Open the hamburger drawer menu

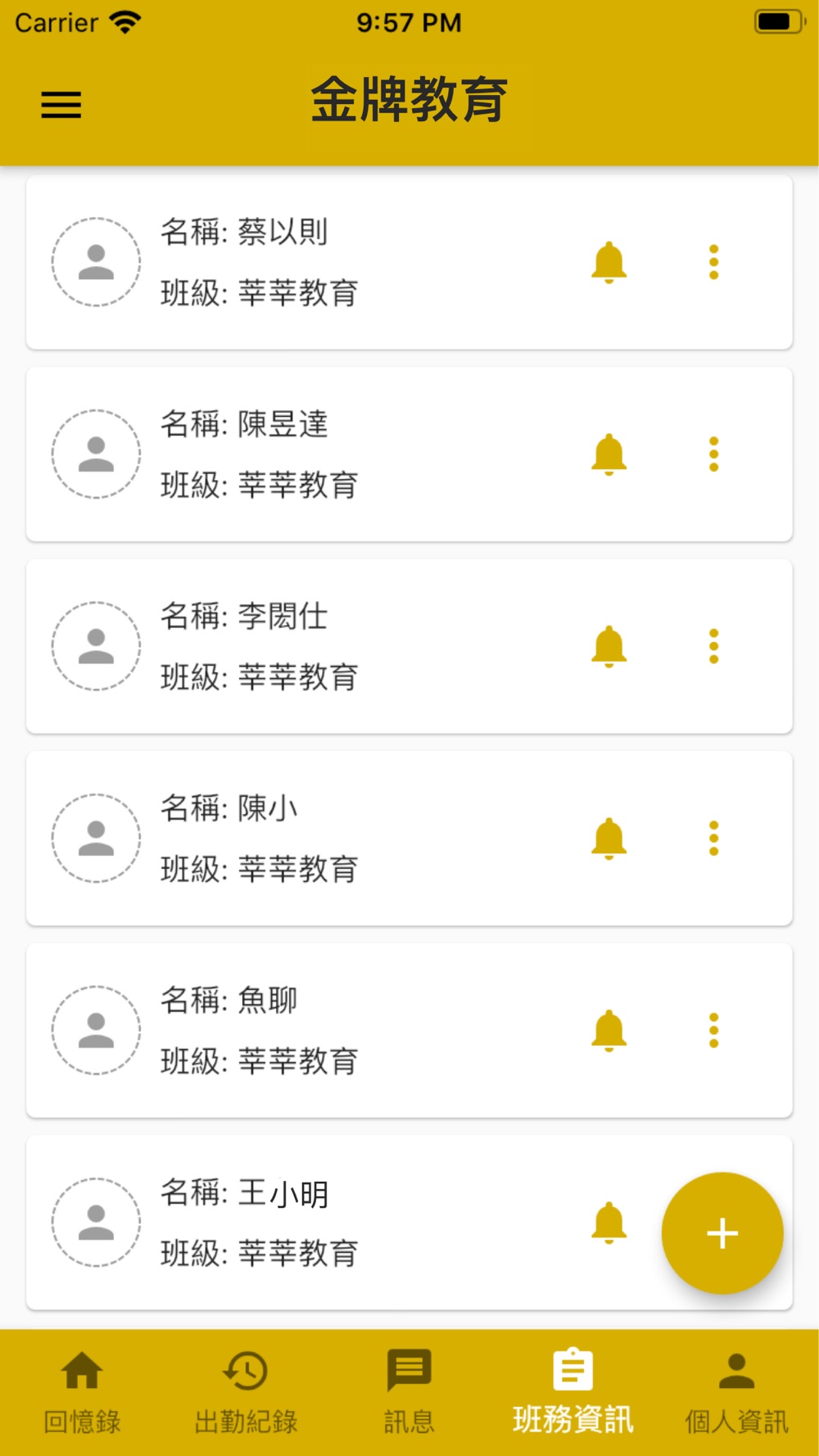(61, 105)
